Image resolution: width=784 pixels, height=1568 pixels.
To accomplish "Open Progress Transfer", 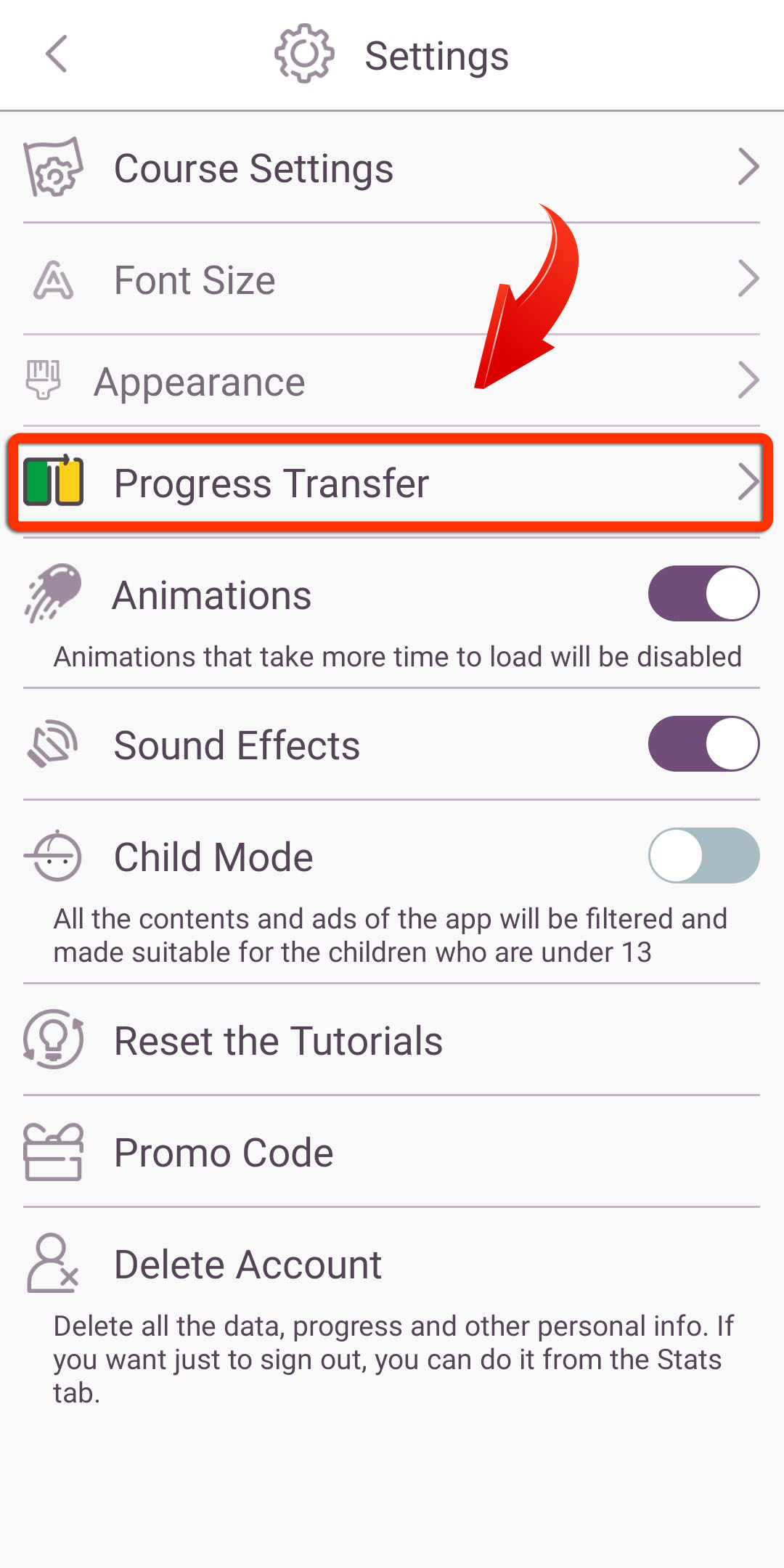I will tap(392, 483).
